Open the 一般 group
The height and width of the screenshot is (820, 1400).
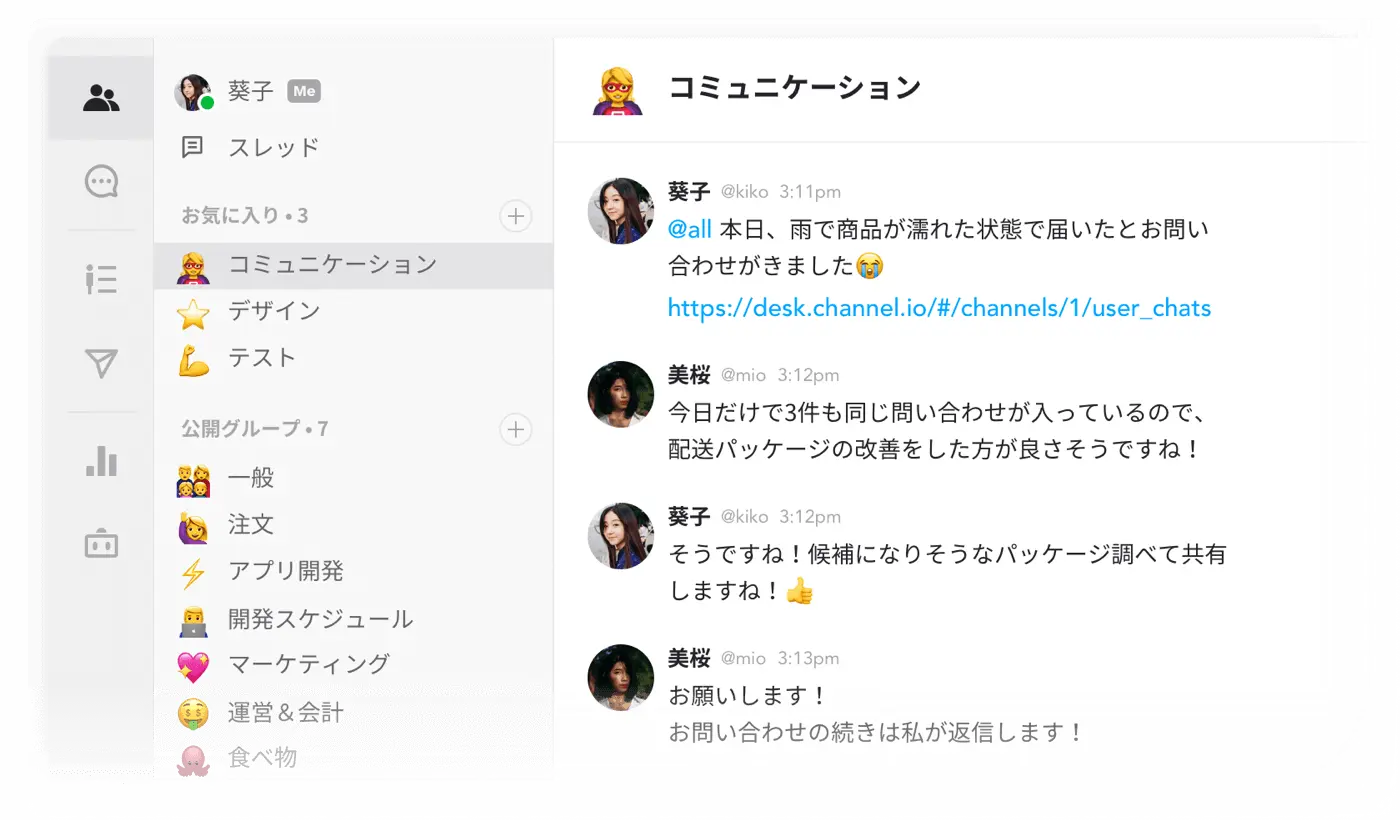tap(250, 478)
